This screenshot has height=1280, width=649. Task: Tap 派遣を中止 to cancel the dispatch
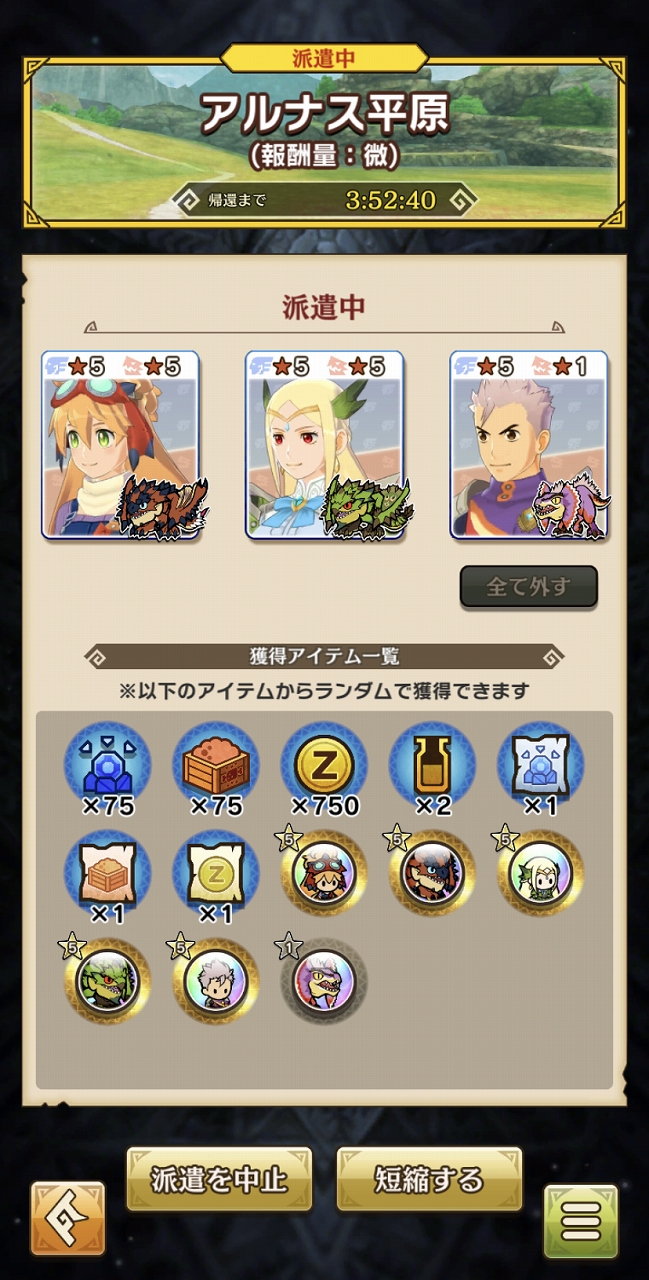click(219, 1180)
